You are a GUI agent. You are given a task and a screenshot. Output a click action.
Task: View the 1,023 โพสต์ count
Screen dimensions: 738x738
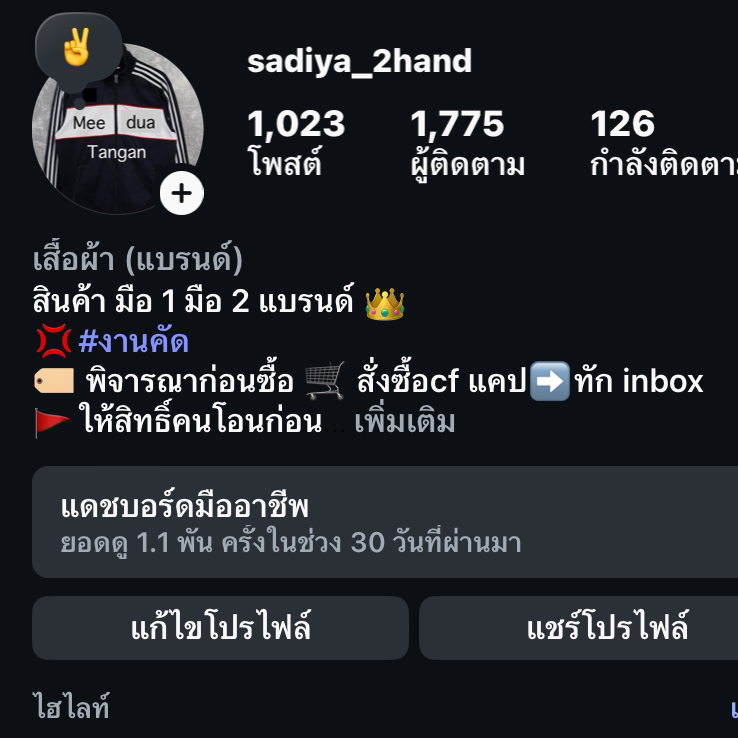pos(296,143)
